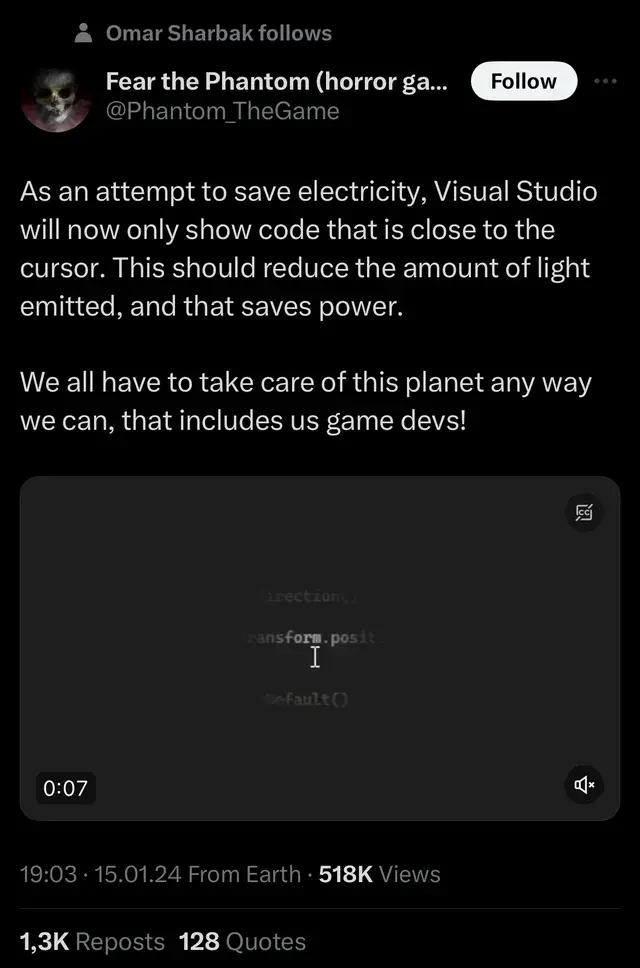
Task: Unmute the video sound
Action: click(x=584, y=786)
